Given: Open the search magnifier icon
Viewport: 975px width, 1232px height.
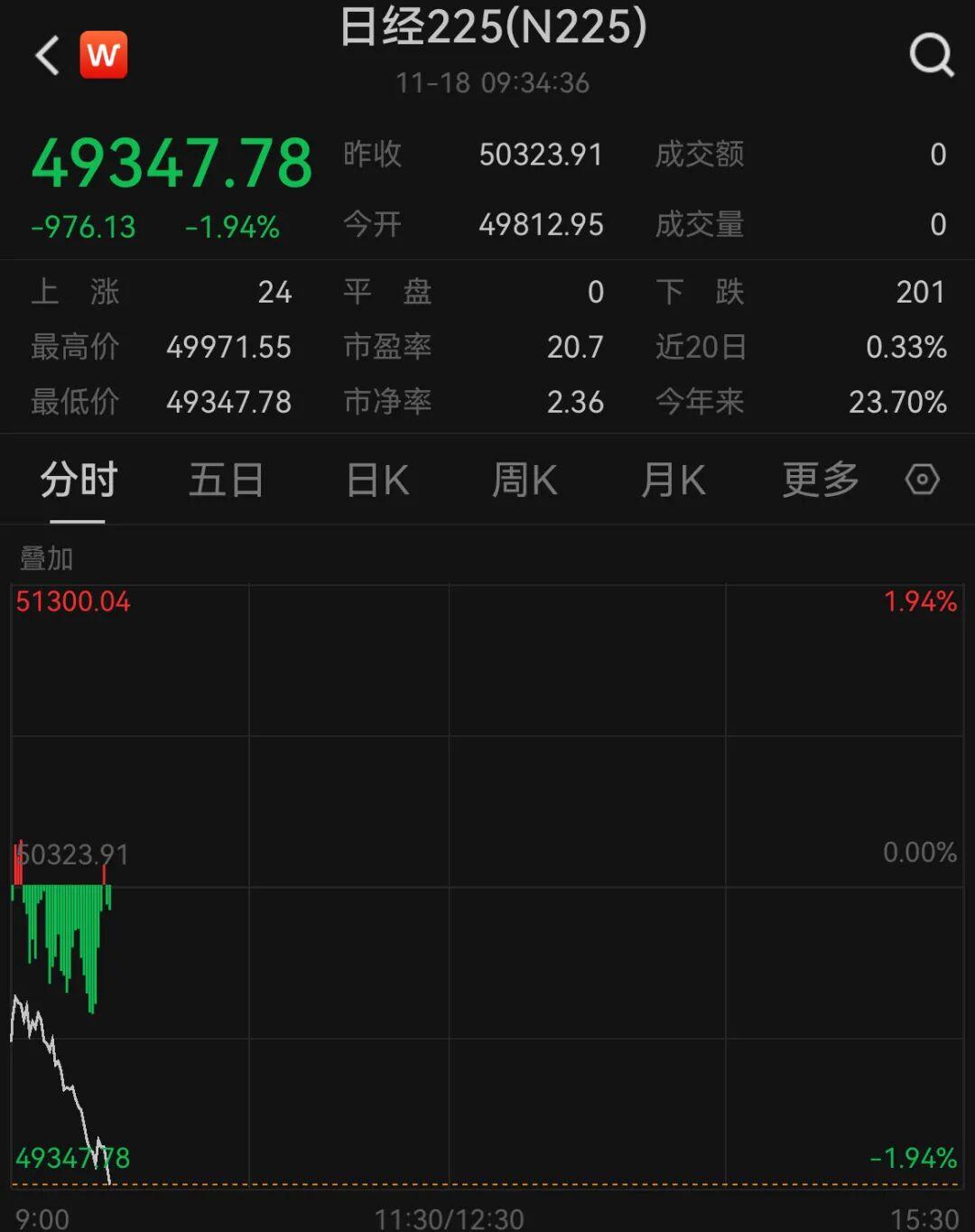Looking at the screenshot, I should [x=931, y=55].
